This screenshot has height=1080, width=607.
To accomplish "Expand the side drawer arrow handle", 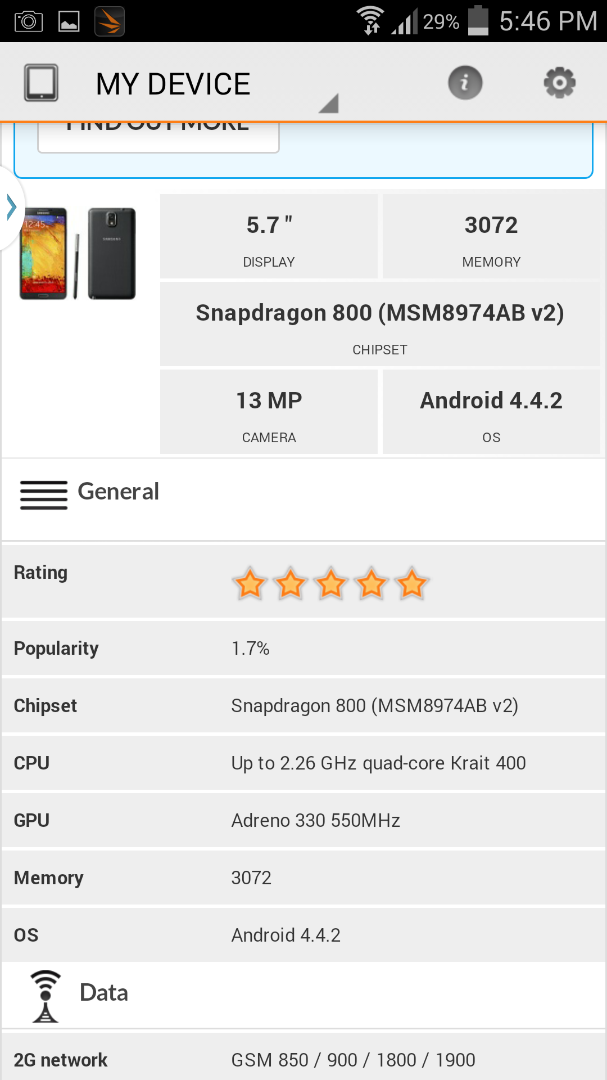I will (10, 207).
